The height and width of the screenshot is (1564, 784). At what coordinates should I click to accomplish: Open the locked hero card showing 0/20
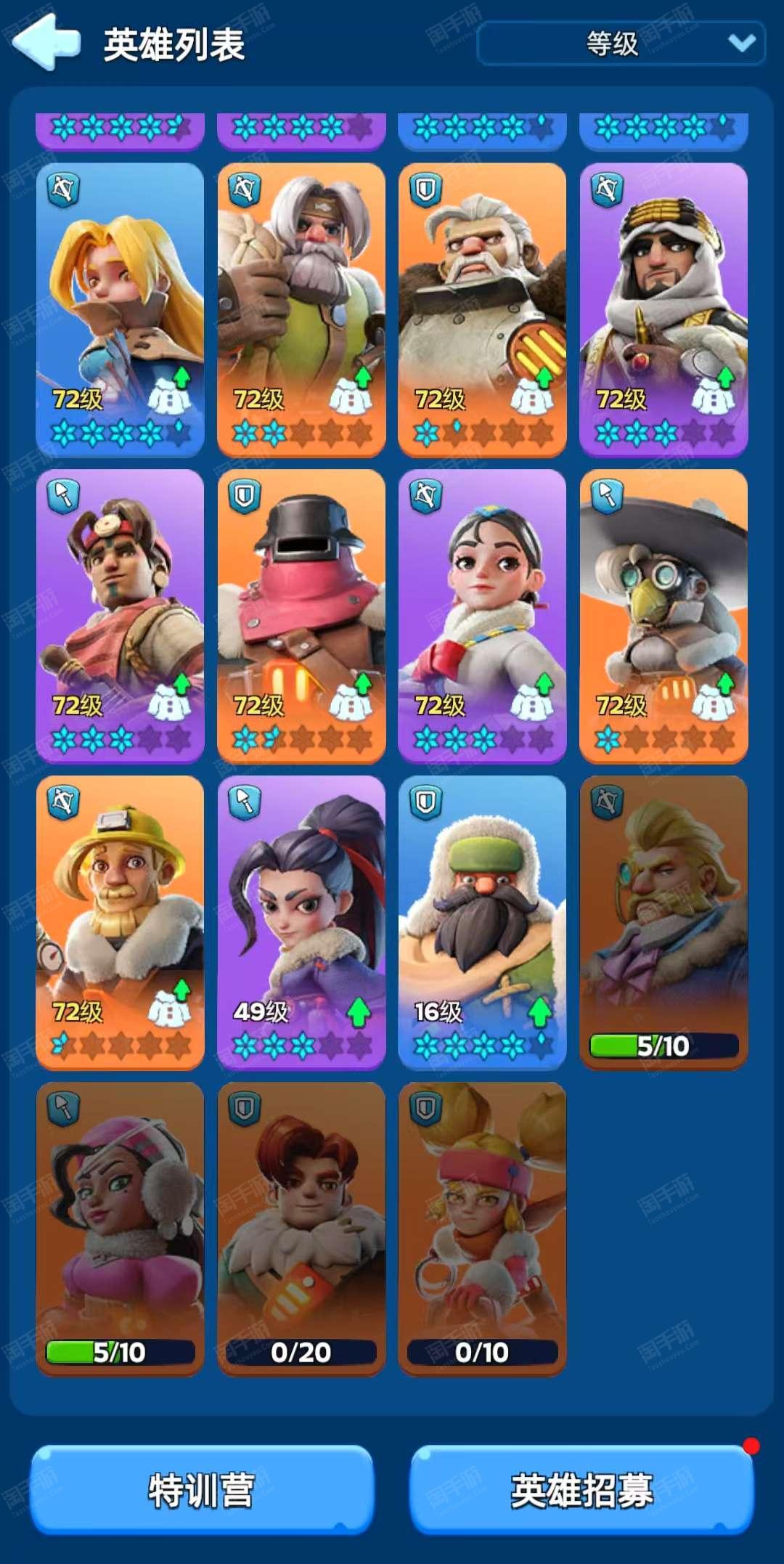pyautogui.click(x=301, y=1228)
